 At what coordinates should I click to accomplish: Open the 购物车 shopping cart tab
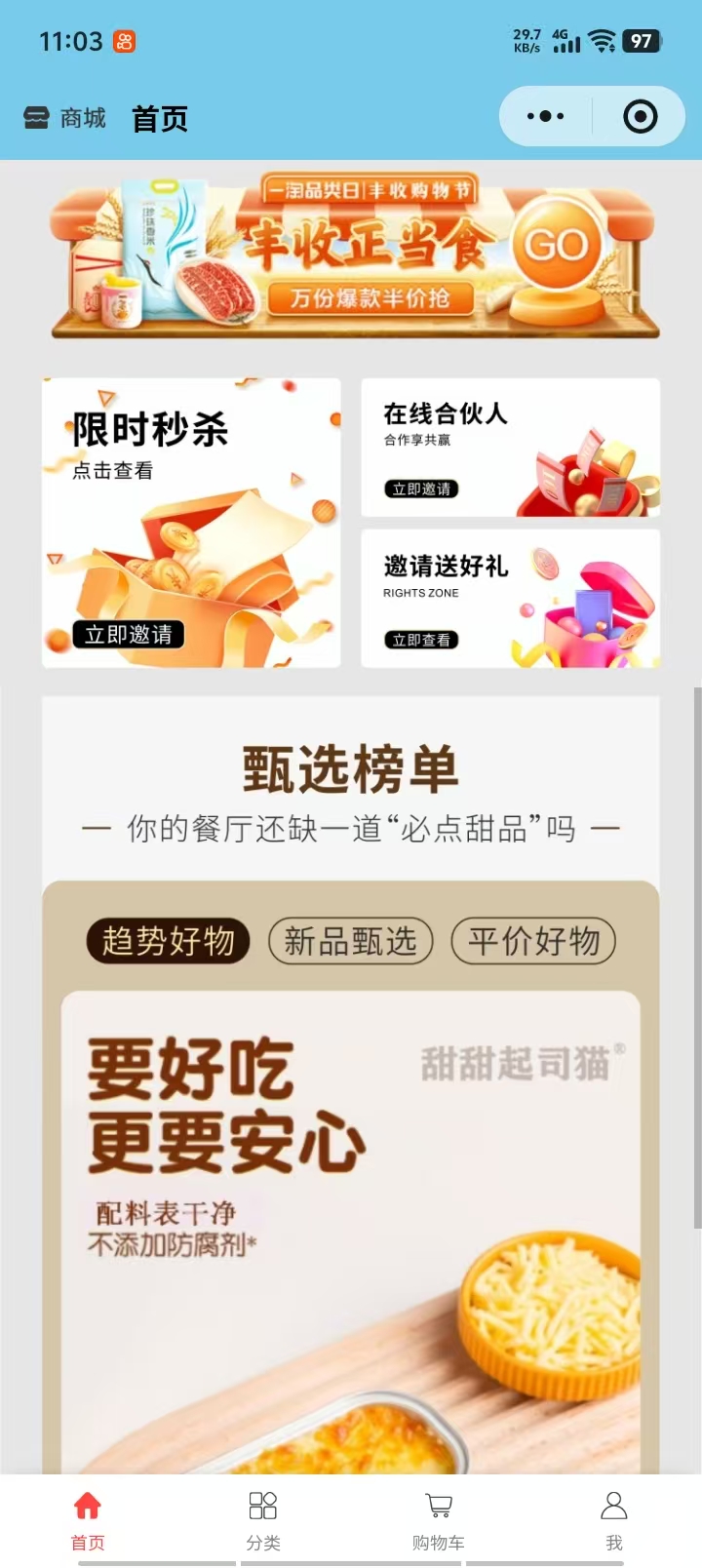point(439,1519)
